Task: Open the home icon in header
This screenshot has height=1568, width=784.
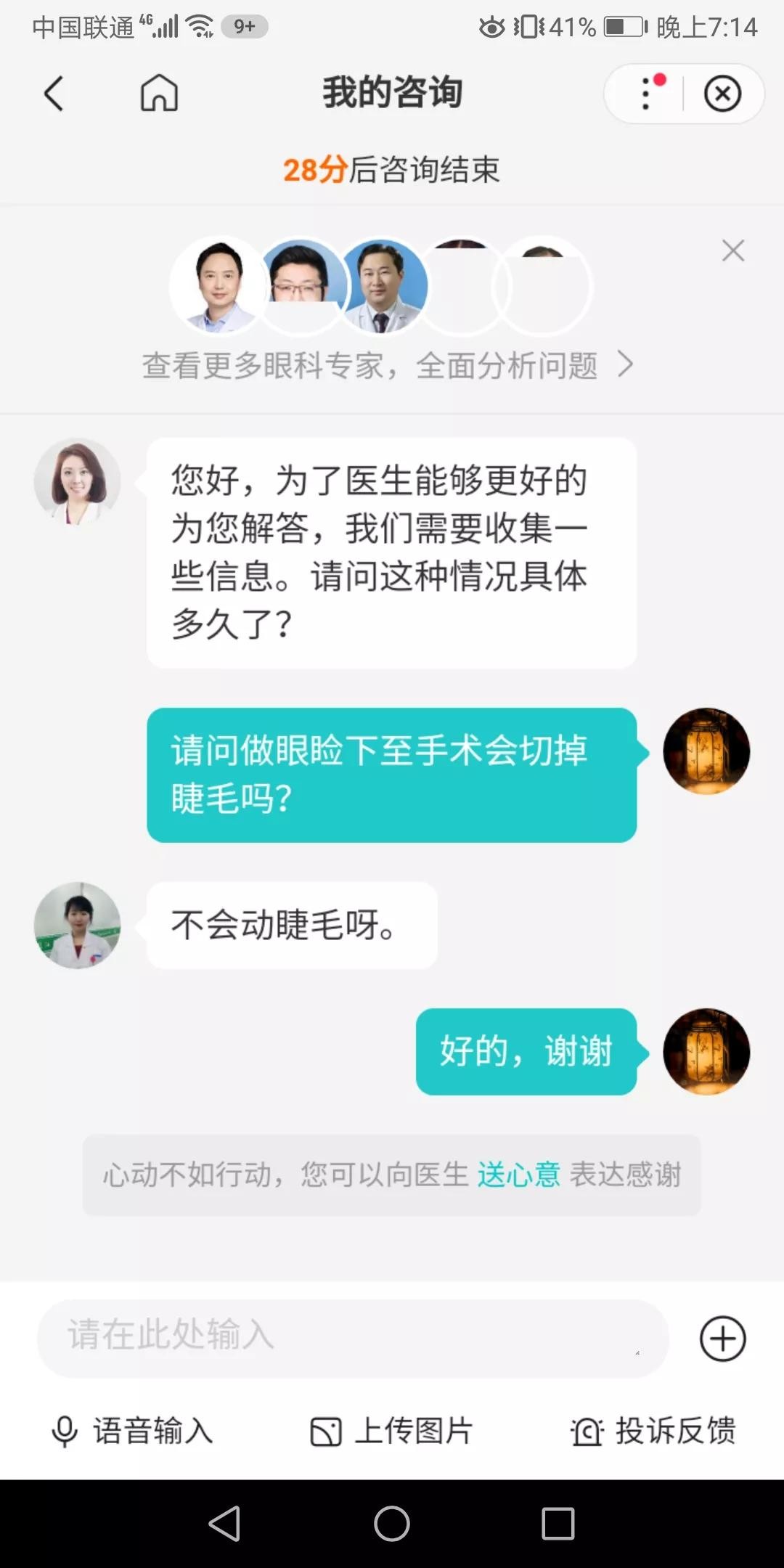Action: [x=159, y=94]
